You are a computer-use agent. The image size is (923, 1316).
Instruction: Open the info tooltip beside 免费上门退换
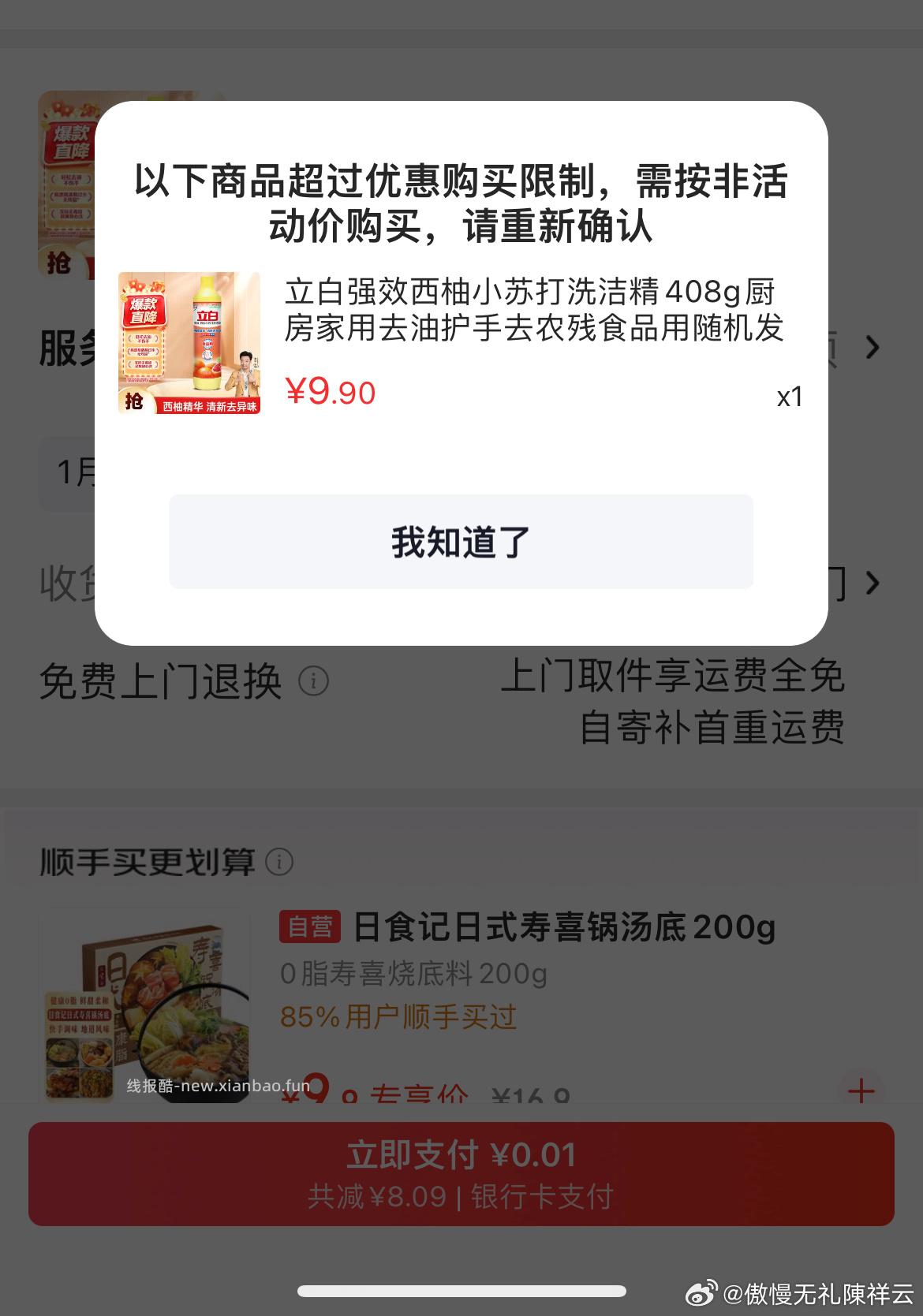[x=315, y=679]
